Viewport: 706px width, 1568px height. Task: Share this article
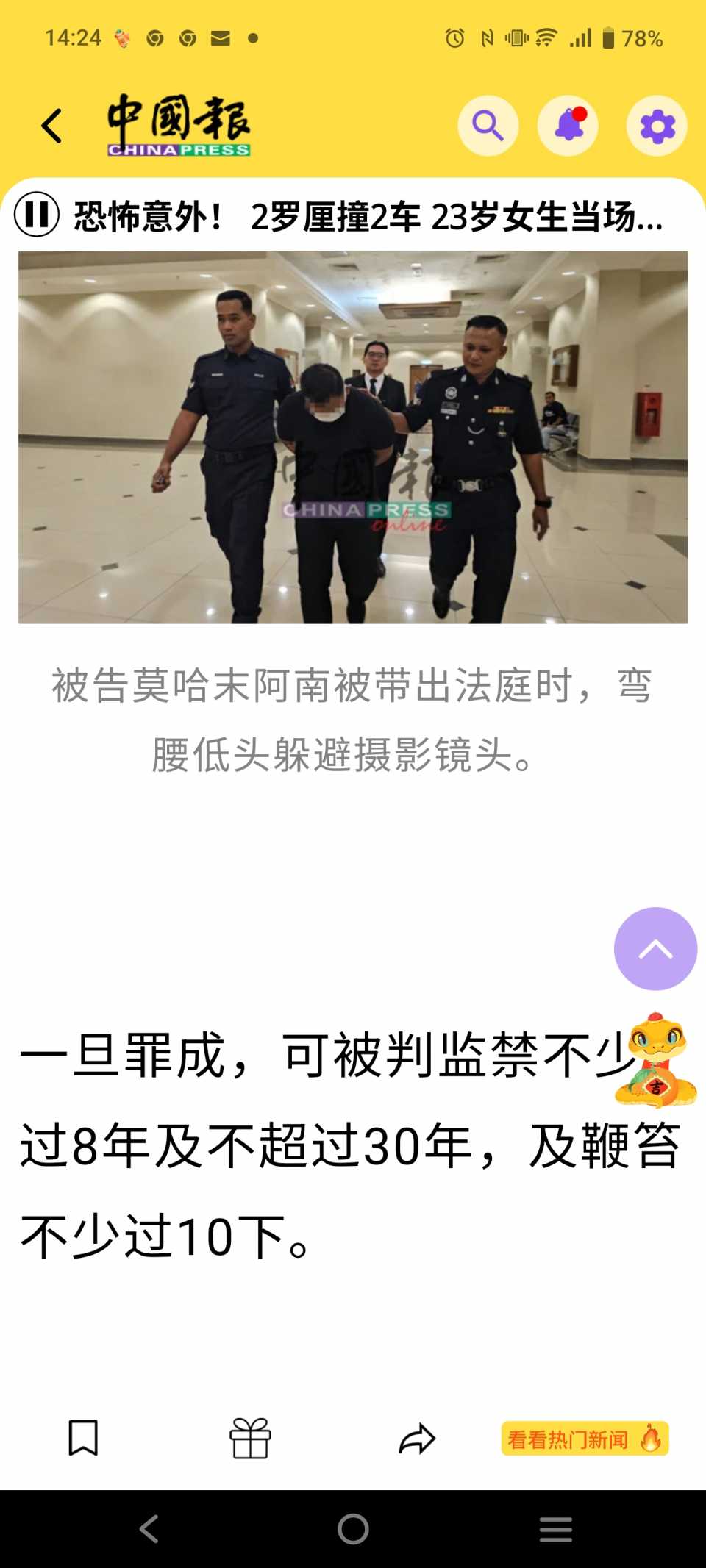(x=417, y=1439)
